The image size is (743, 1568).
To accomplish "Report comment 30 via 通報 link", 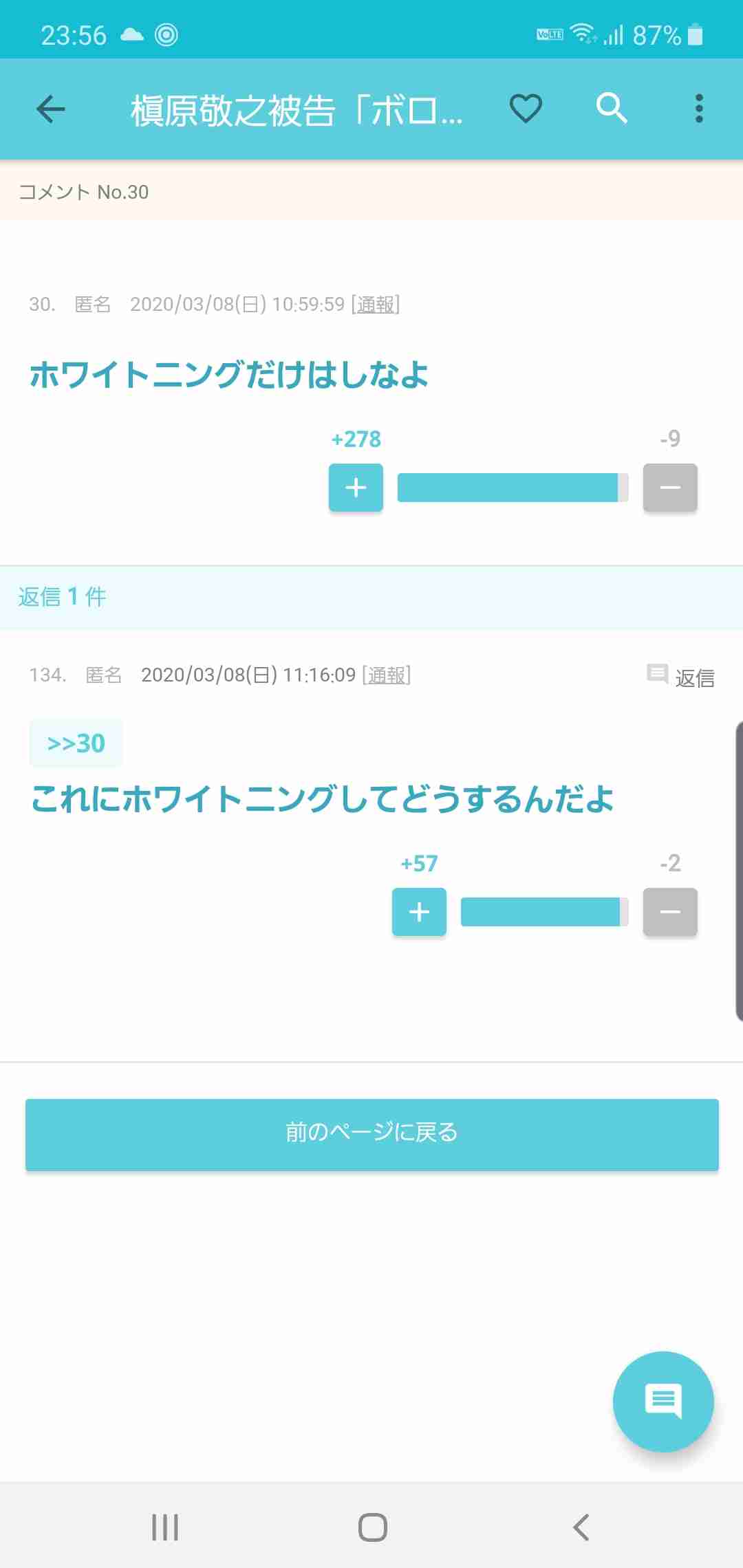I will (x=376, y=304).
